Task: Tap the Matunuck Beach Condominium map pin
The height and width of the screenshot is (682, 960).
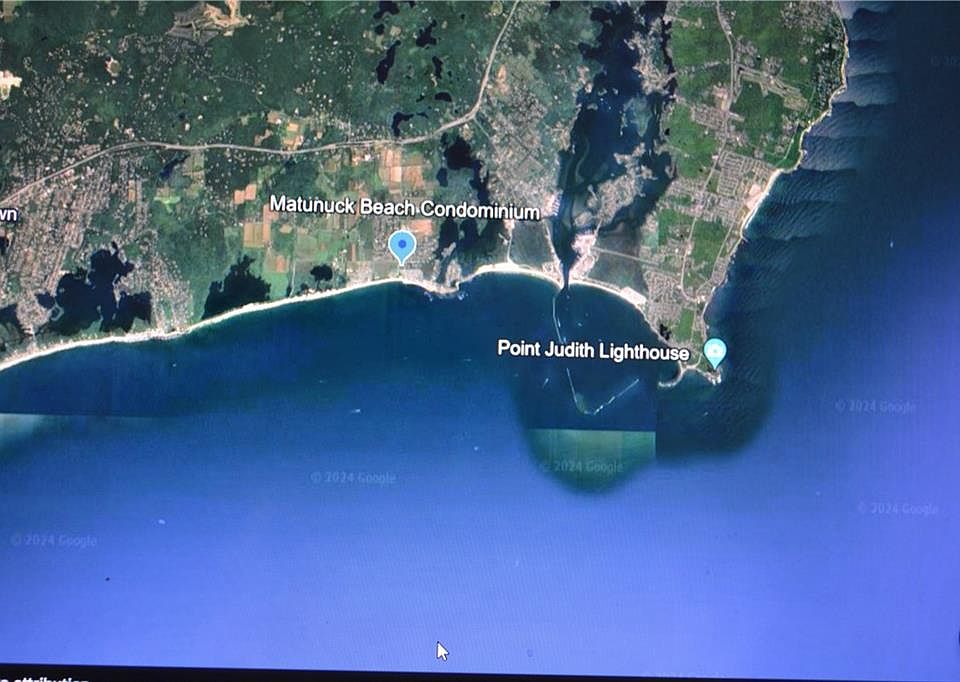Action: [402, 245]
